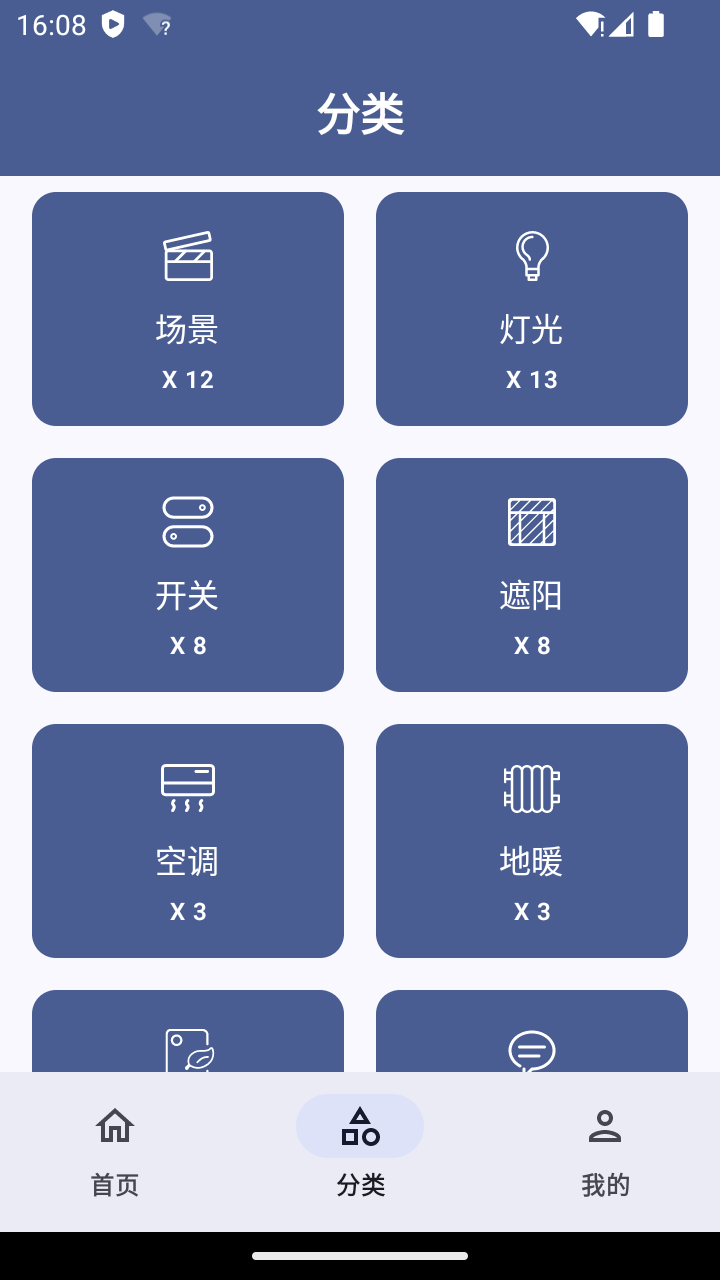Image resolution: width=720 pixels, height=1280 pixels.
Task: Tap the gesture navigation bar at screen bottom
Action: point(360,1256)
